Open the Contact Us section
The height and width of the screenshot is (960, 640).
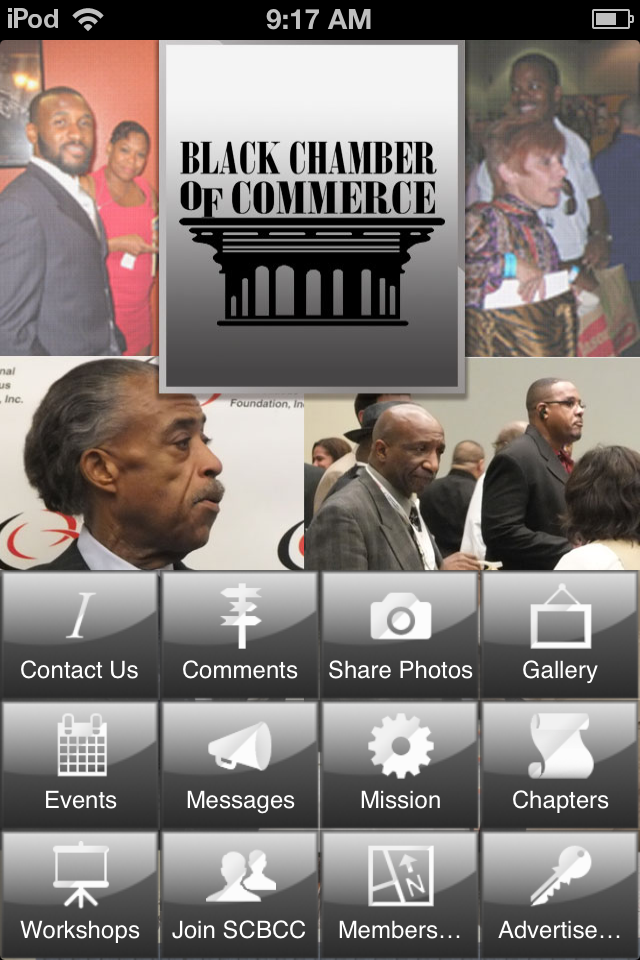pos(80,635)
